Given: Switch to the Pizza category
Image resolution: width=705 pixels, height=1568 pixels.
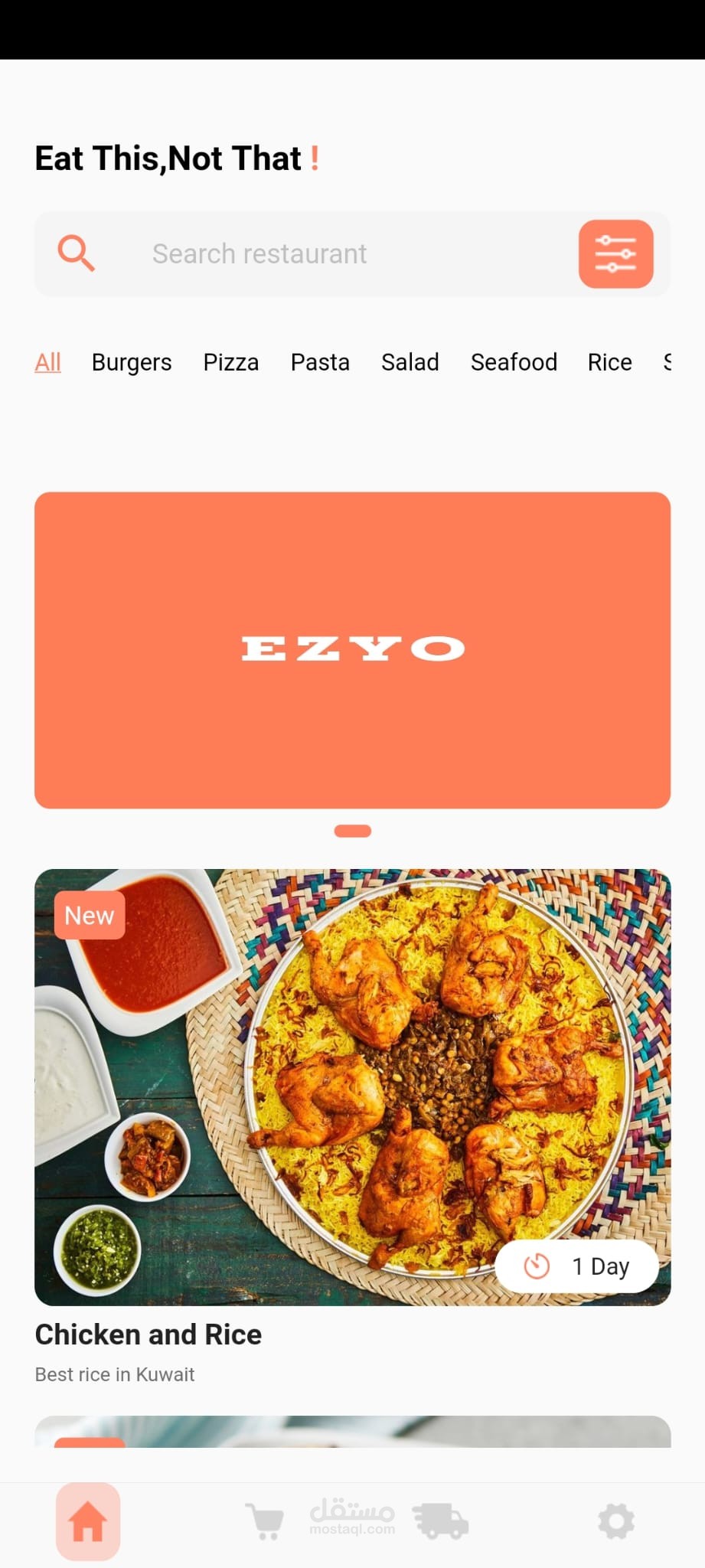Looking at the screenshot, I should pos(230,362).
